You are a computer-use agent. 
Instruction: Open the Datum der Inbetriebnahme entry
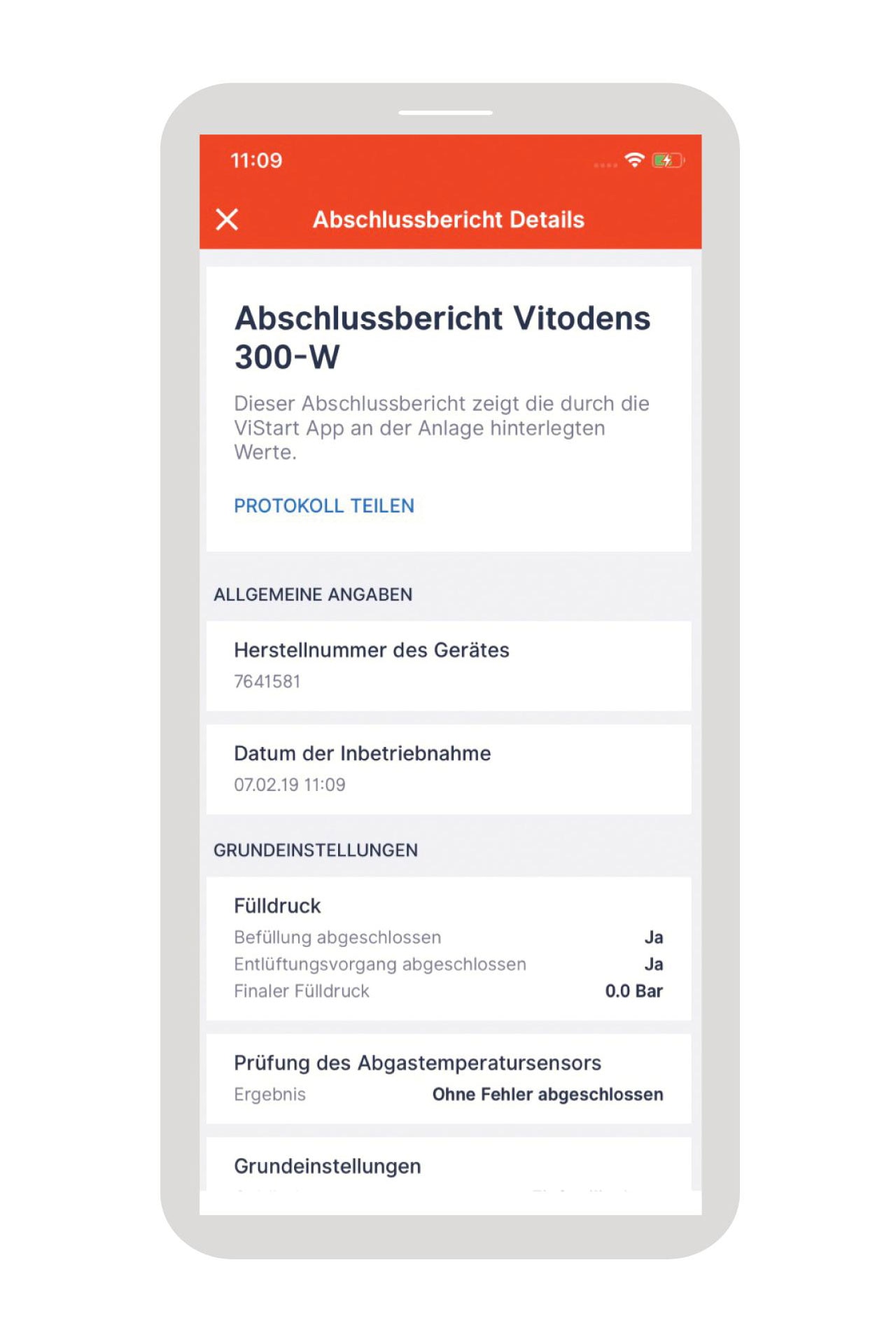click(448, 768)
